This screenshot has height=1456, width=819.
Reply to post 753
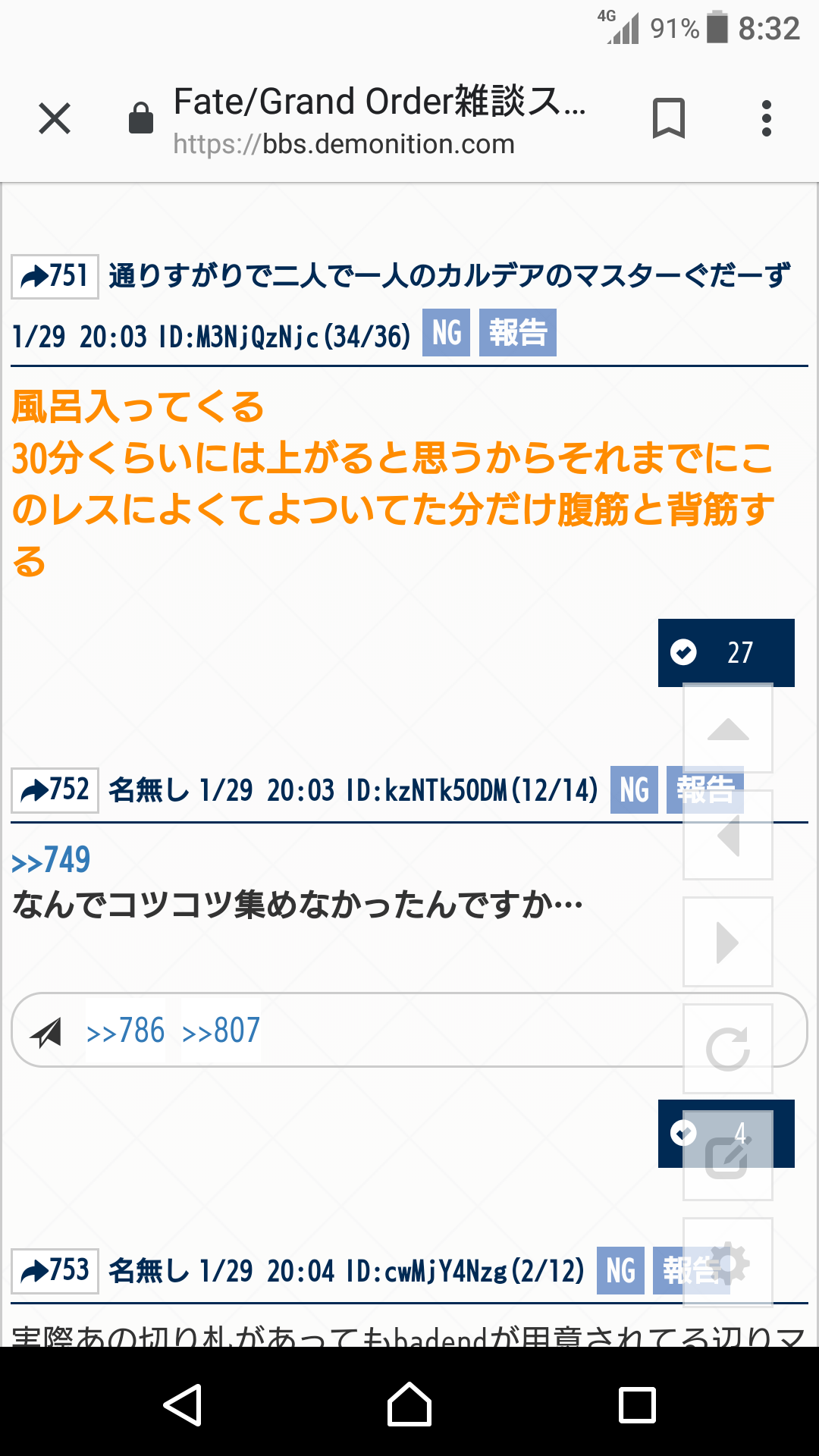pyautogui.click(x=55, y=1270)
